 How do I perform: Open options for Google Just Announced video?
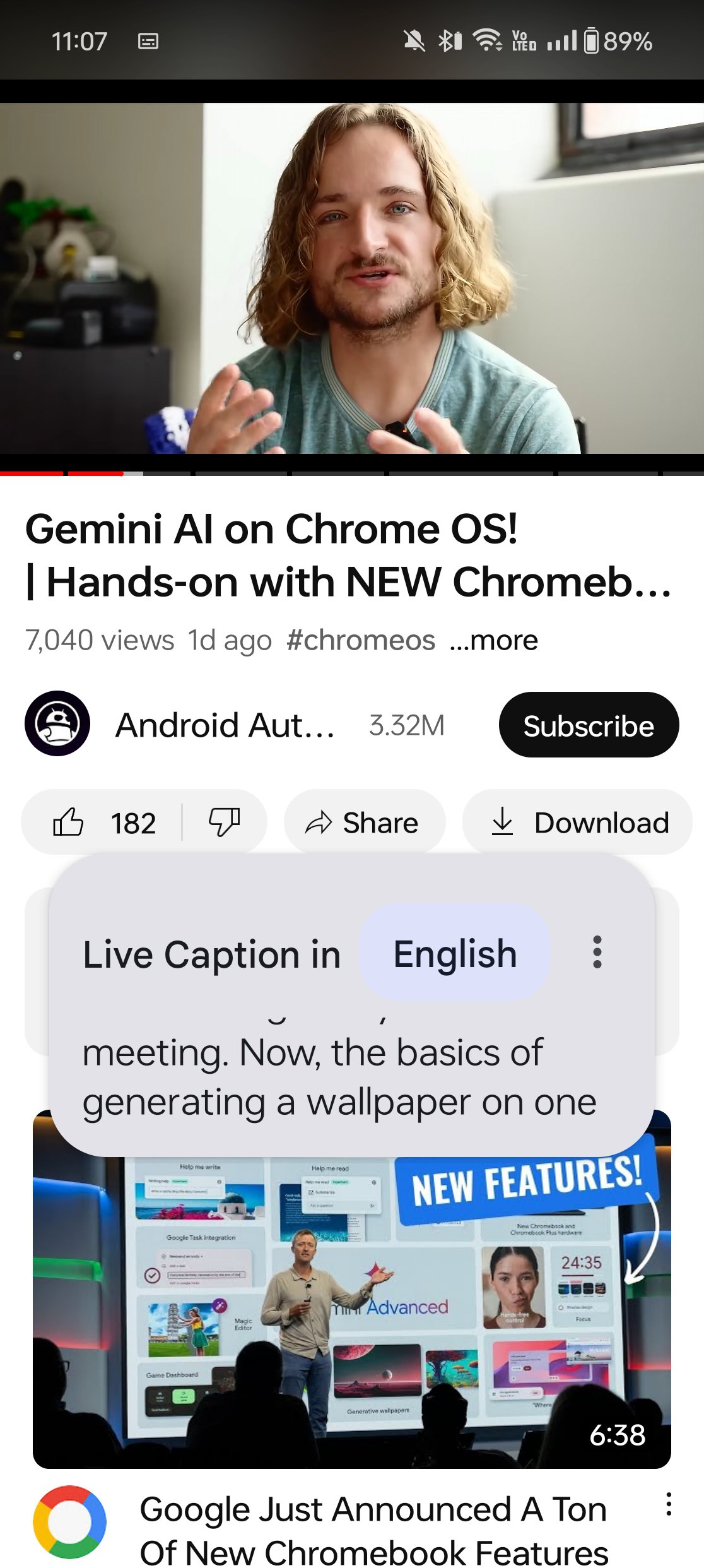click(668, 1505)
